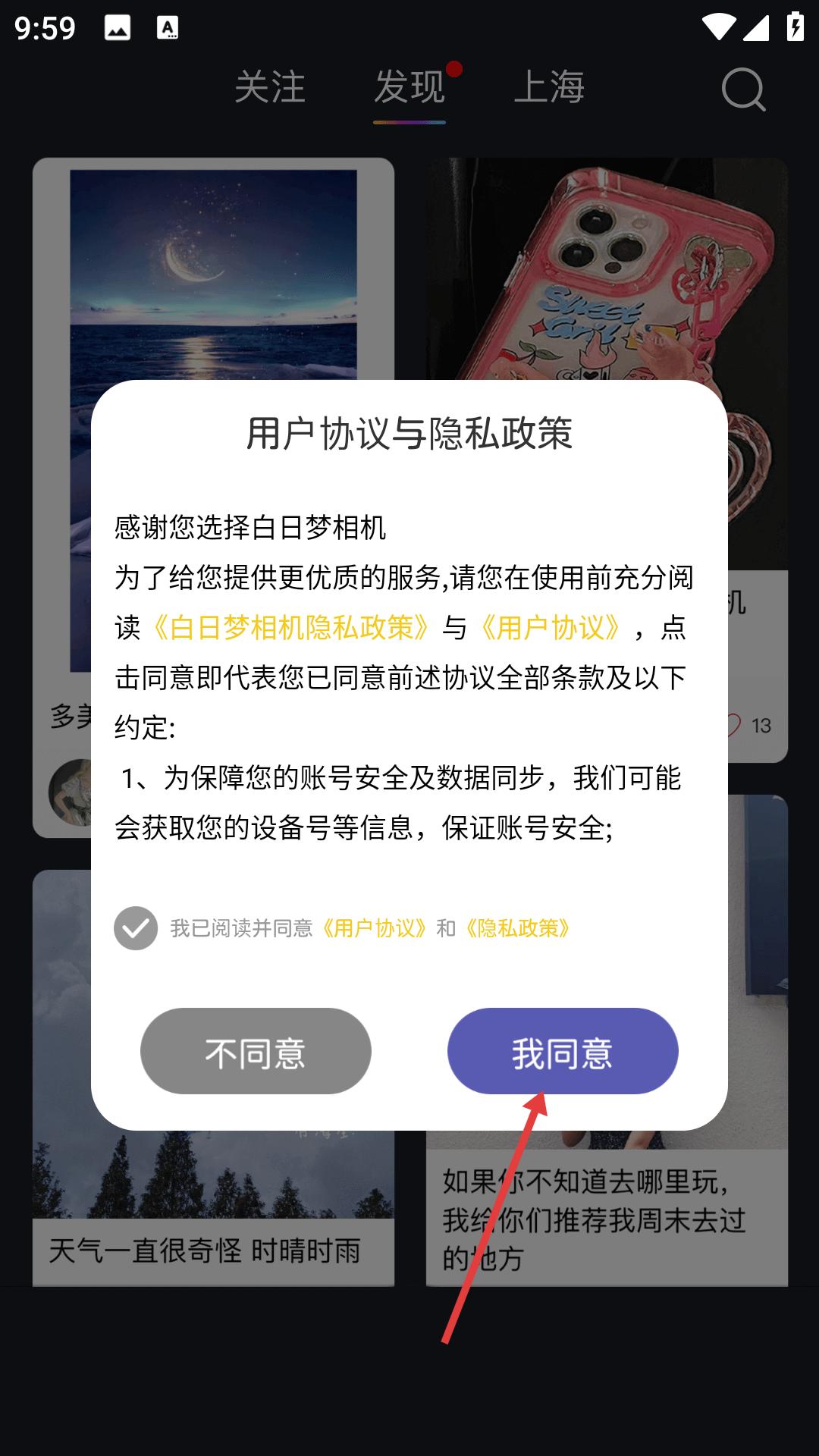Open 《用户协议》 link beside the checkbox
The height and width of the screenshot is (1456, 819).
pyautogui.click(x=375, y=928)
